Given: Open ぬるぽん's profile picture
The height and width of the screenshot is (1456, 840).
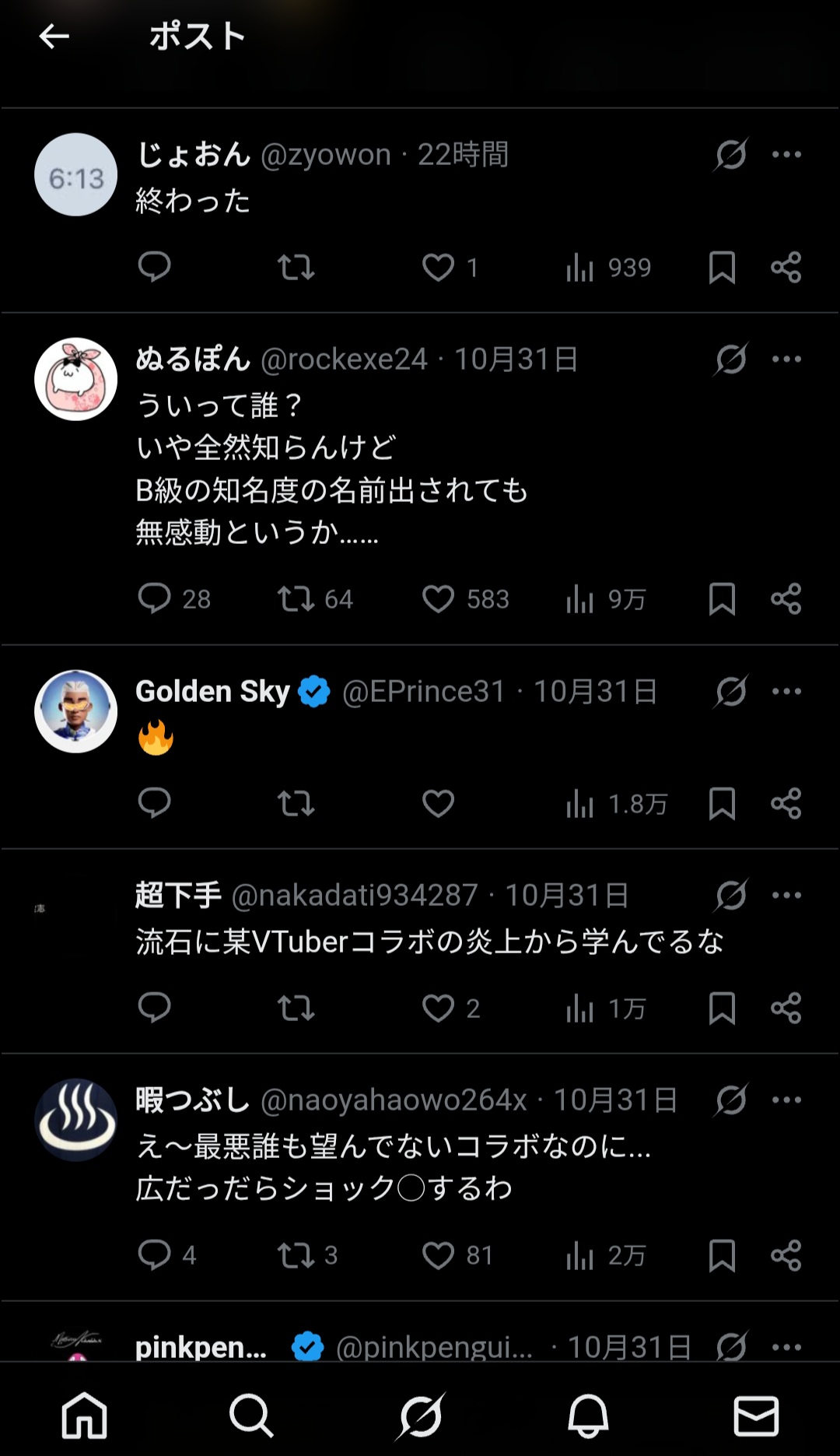Looking at the screenshot, I should click(76, 379).
